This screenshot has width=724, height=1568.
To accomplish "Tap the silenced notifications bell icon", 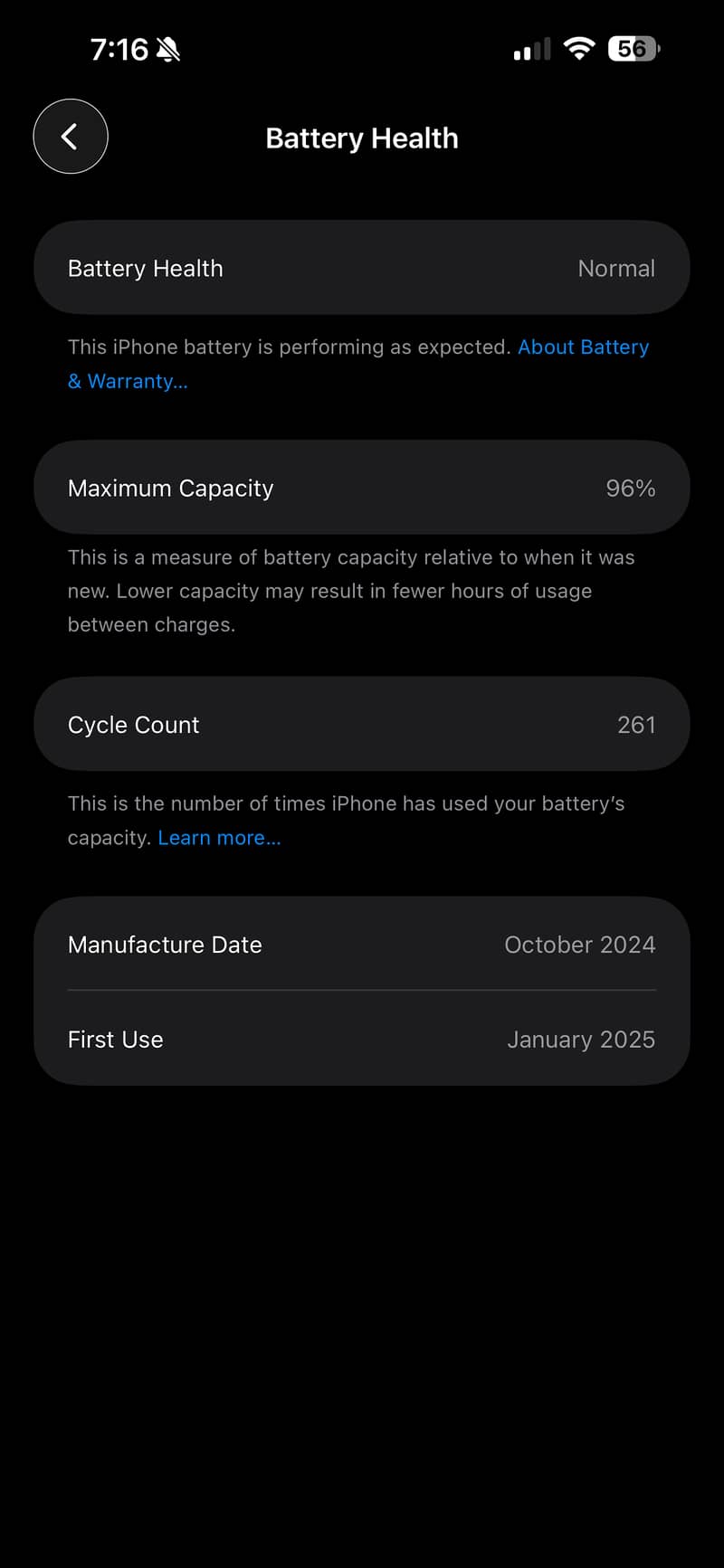I will point(167,49).
